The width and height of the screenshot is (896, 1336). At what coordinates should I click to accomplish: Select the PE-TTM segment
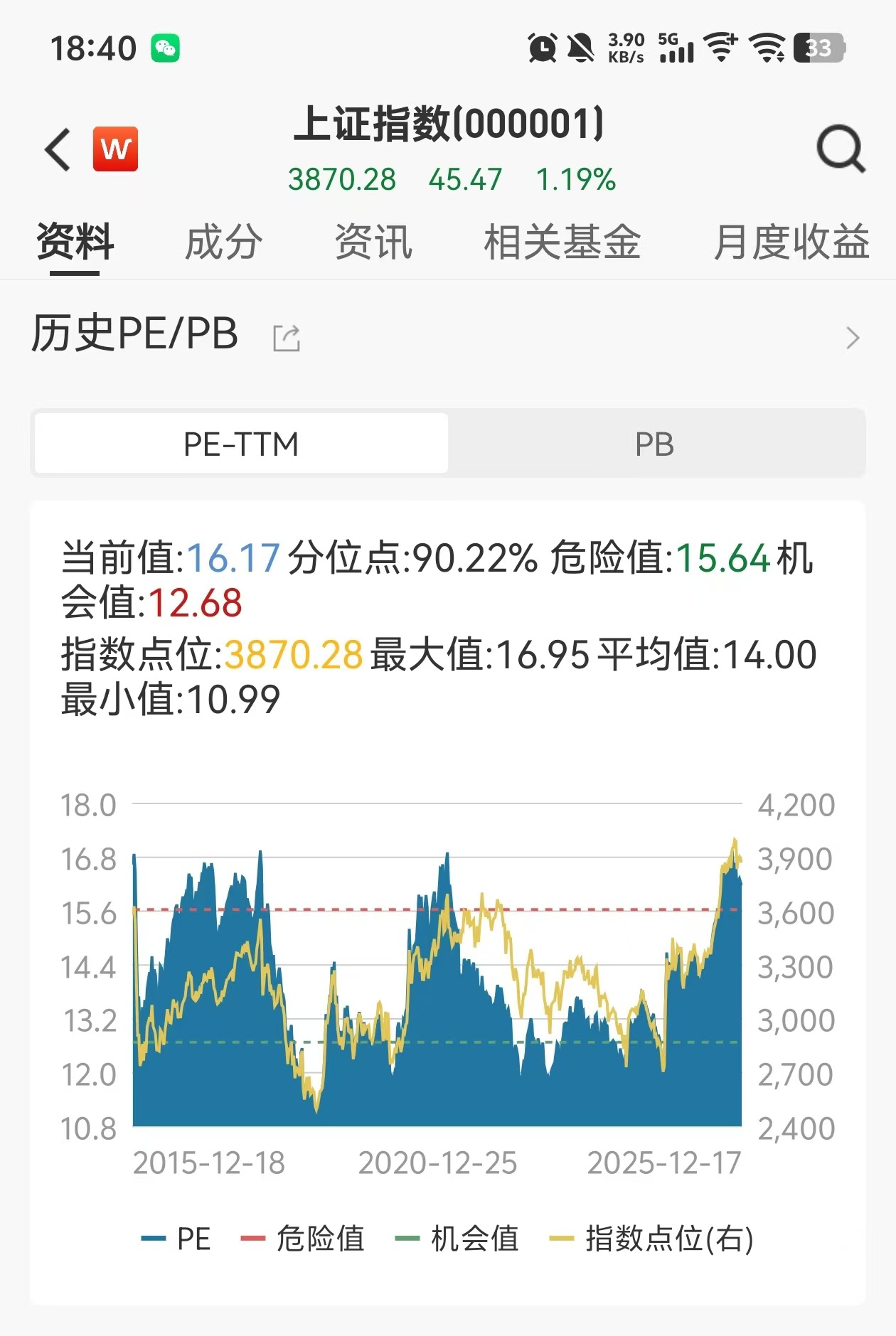point(241,444)
